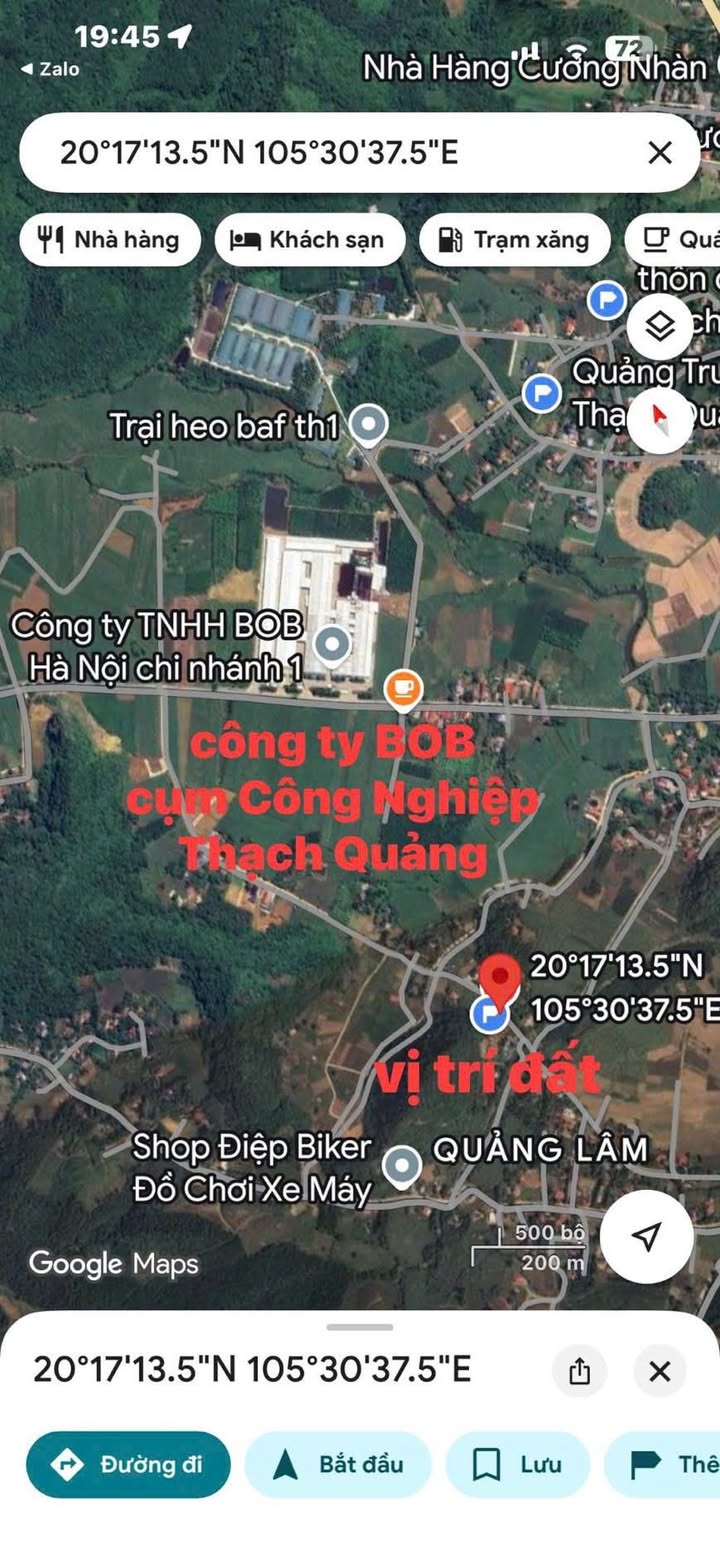This screenshot has height=1561, width=720.
Task: Tap the compass to reset orientation
Action: pyautogui.click(x=659, y=417)
